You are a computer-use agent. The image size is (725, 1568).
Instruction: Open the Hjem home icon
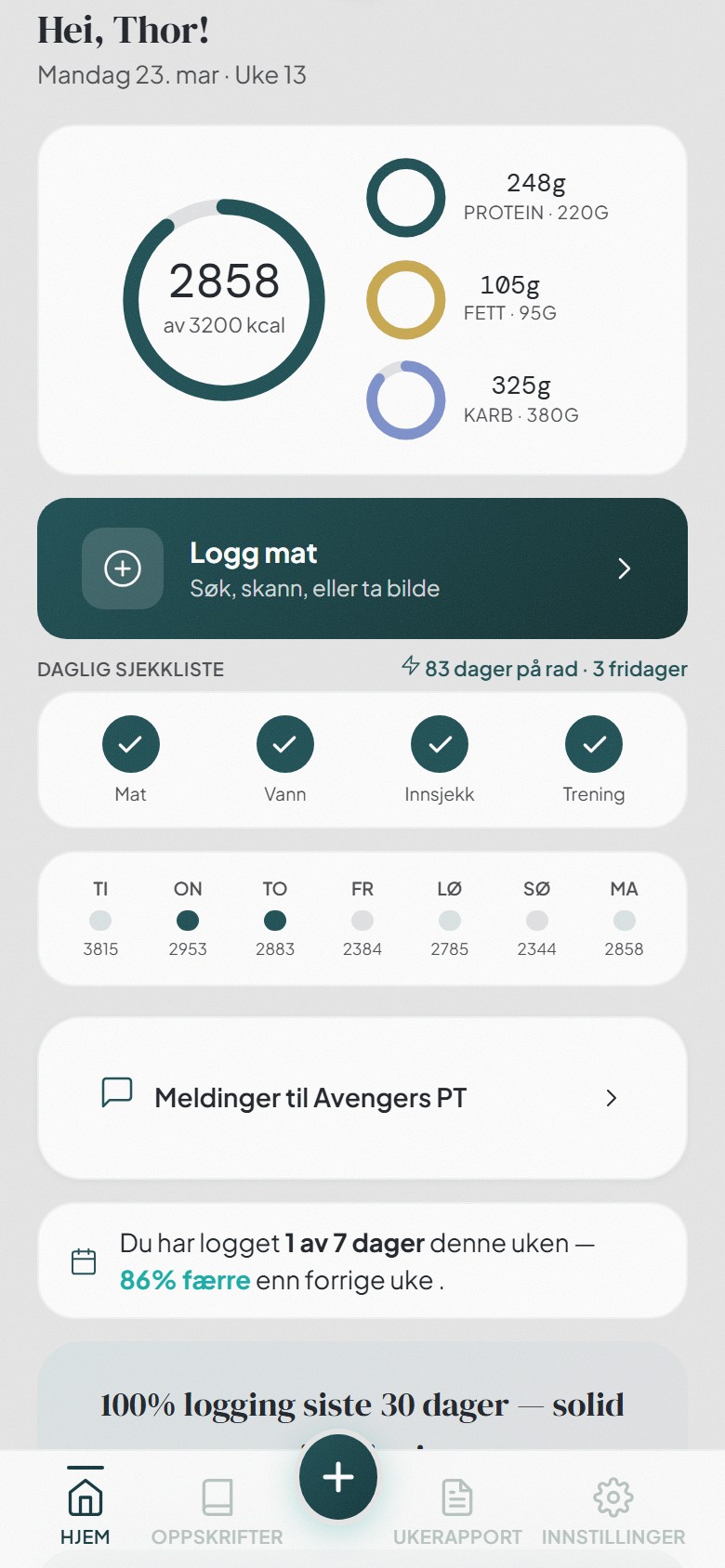point(86,1496)
